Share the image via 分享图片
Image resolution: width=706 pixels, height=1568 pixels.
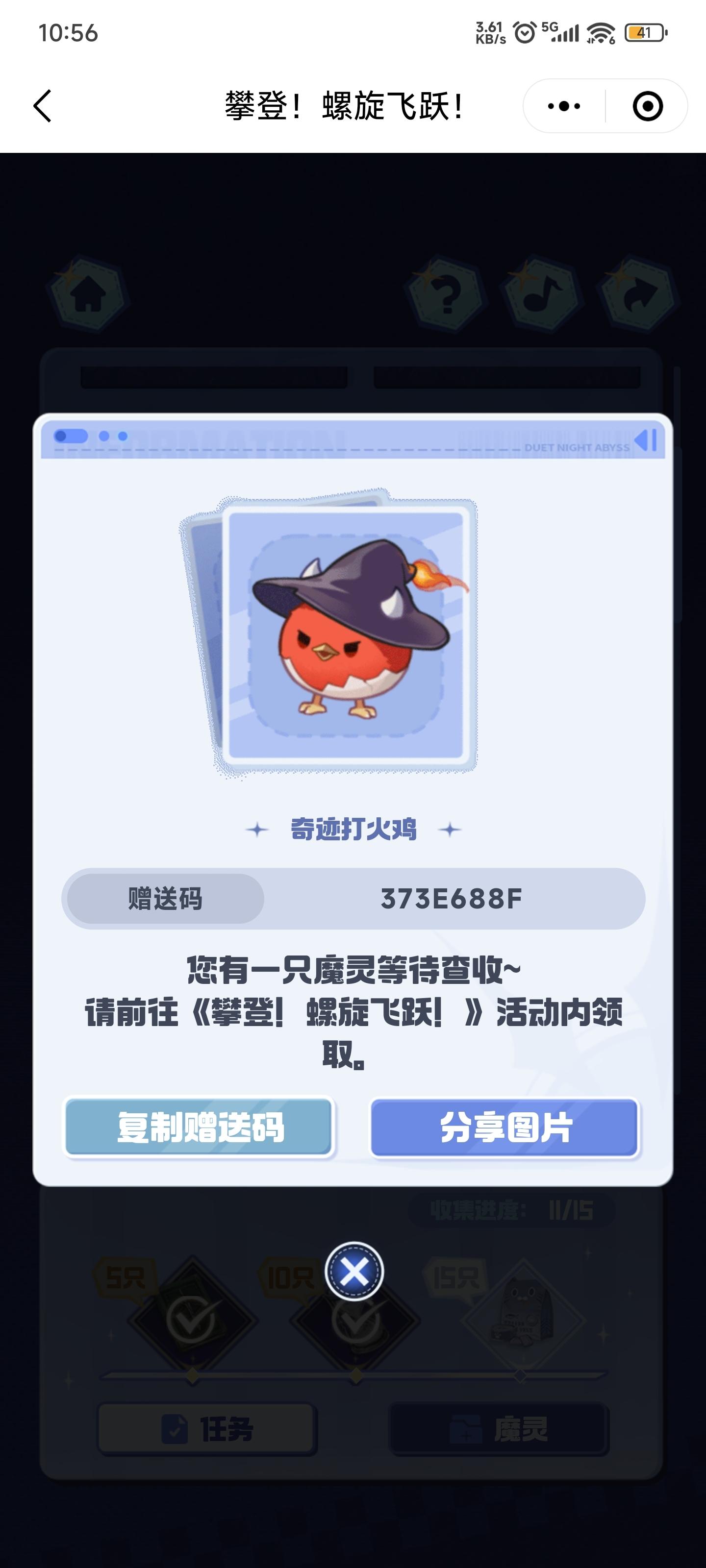click(504, 1127)
